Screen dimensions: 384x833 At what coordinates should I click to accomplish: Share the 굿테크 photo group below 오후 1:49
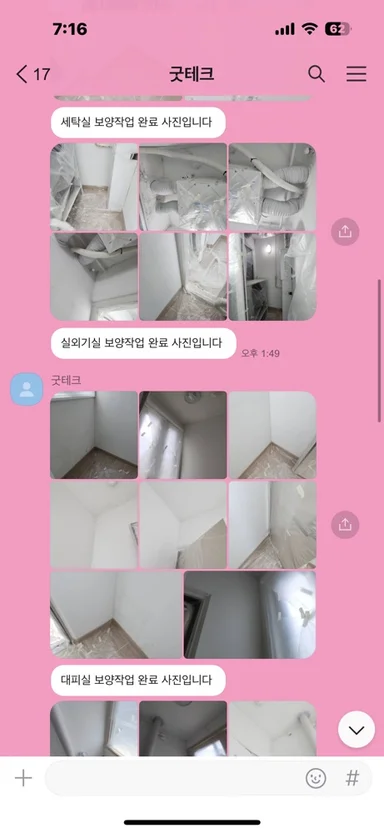[345, 525]
